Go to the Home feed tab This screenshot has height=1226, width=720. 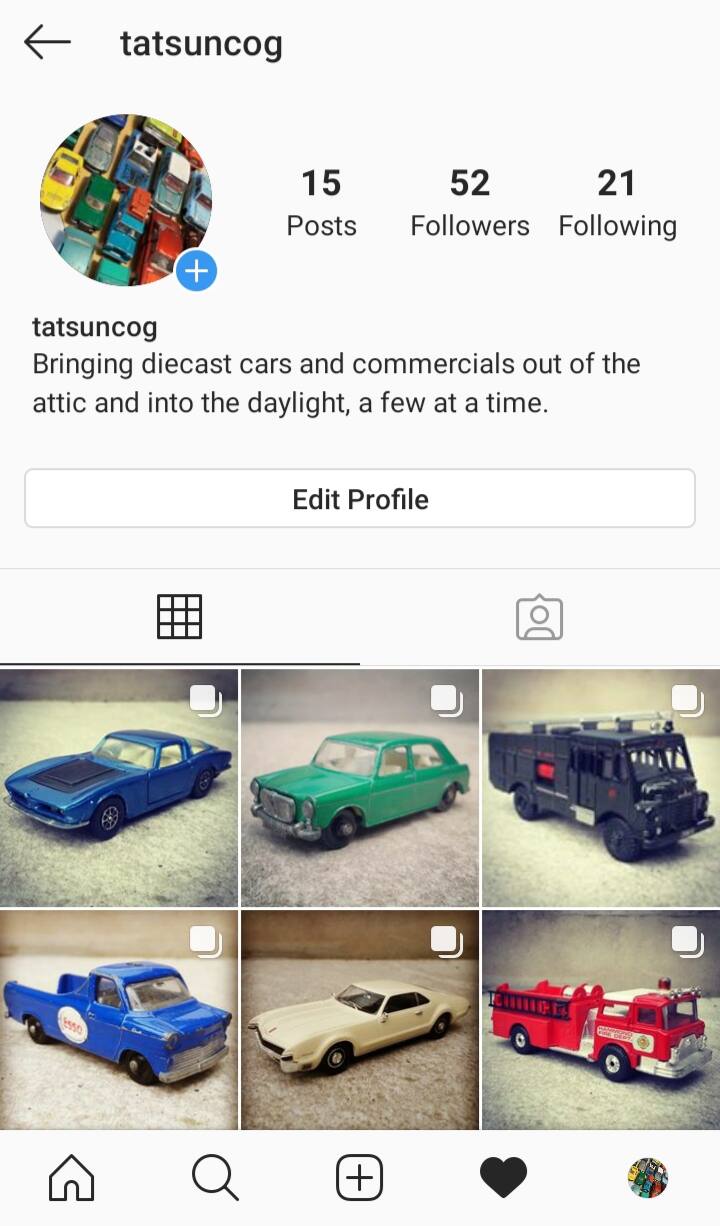click(72, 1178)
